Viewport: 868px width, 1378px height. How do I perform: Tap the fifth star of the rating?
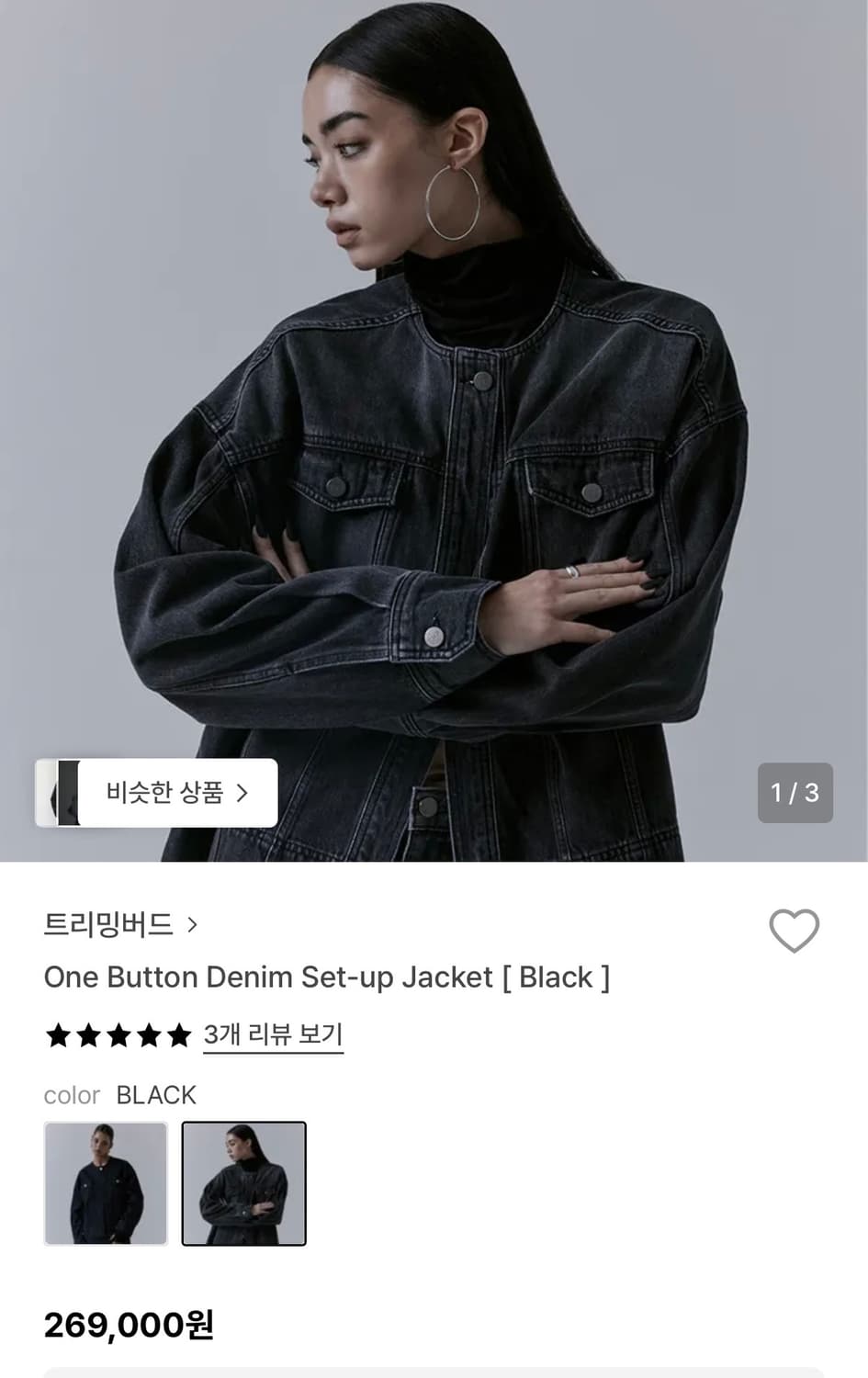click(178, 1034)
